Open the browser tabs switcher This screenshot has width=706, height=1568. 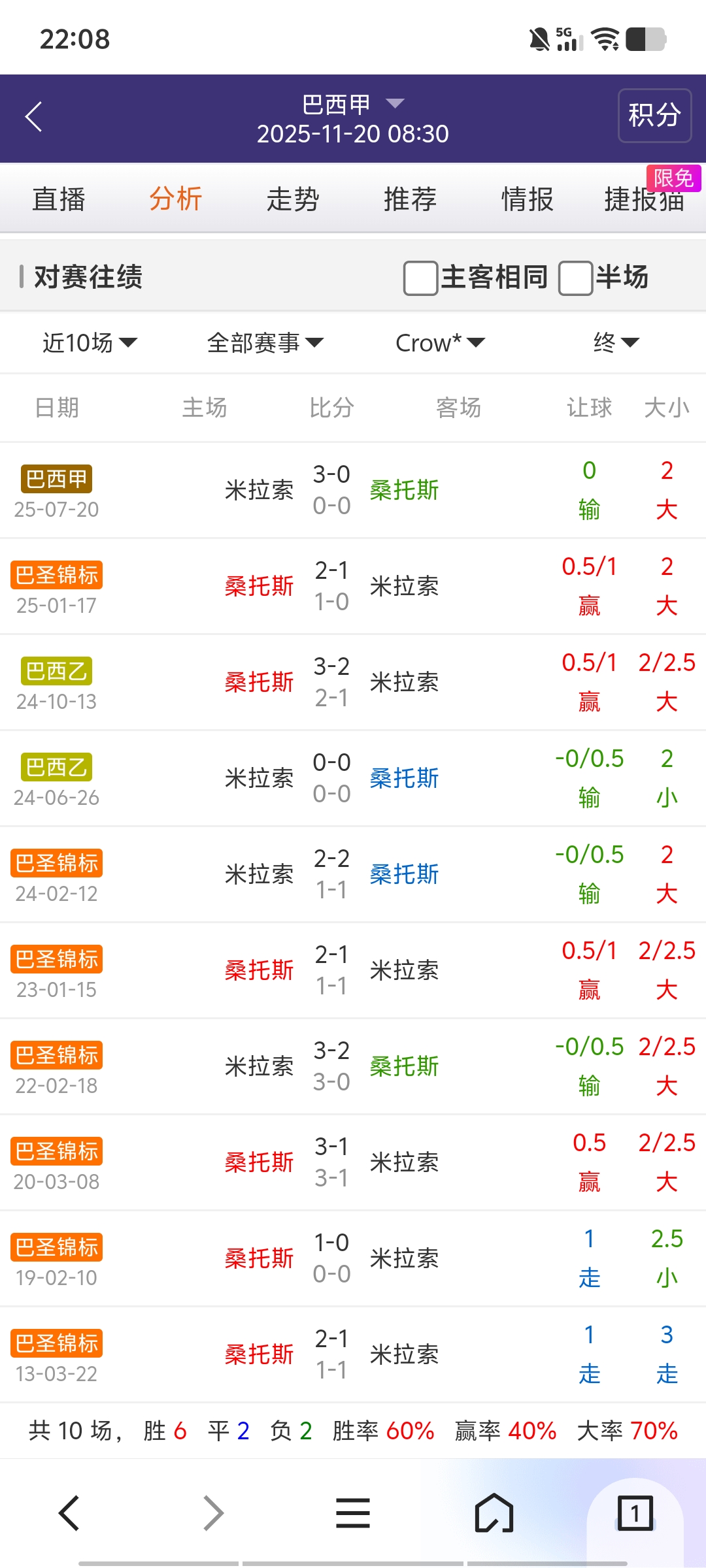(635, 1513)
